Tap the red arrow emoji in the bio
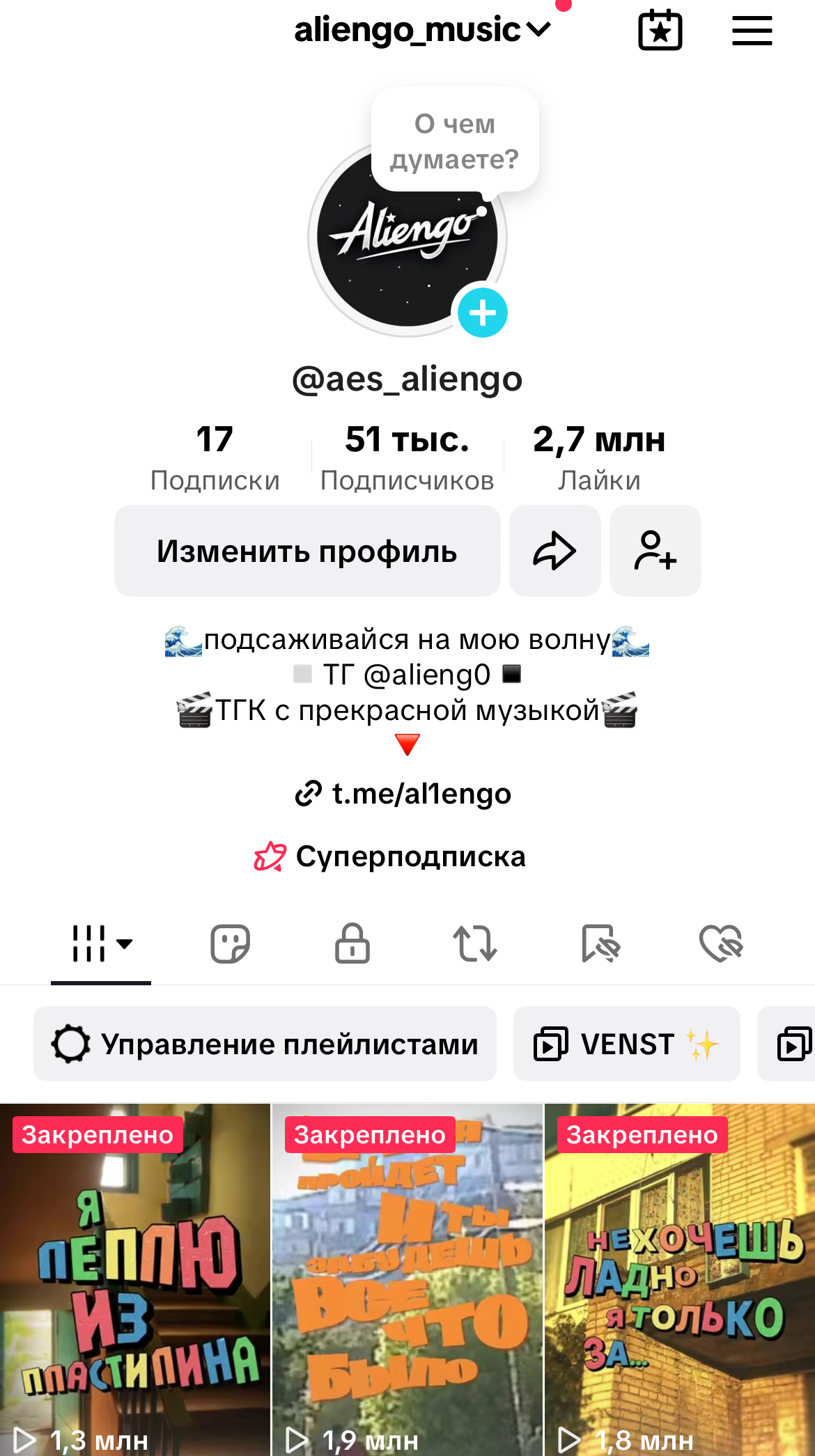This screenshot has width=815, height=1456. [x=407, y=745]
